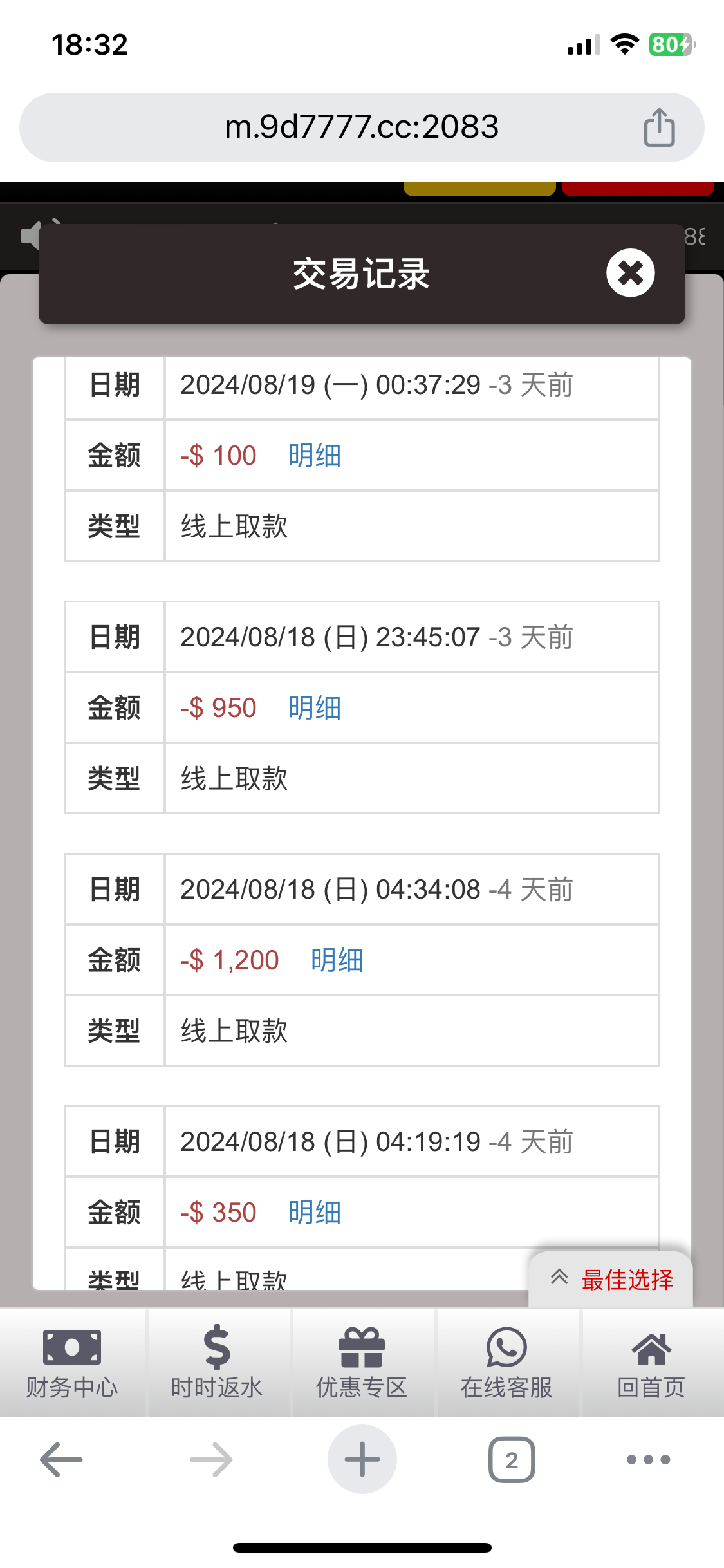Go back in the browser
This screenshot has width=724, height=1568.
62,1460
